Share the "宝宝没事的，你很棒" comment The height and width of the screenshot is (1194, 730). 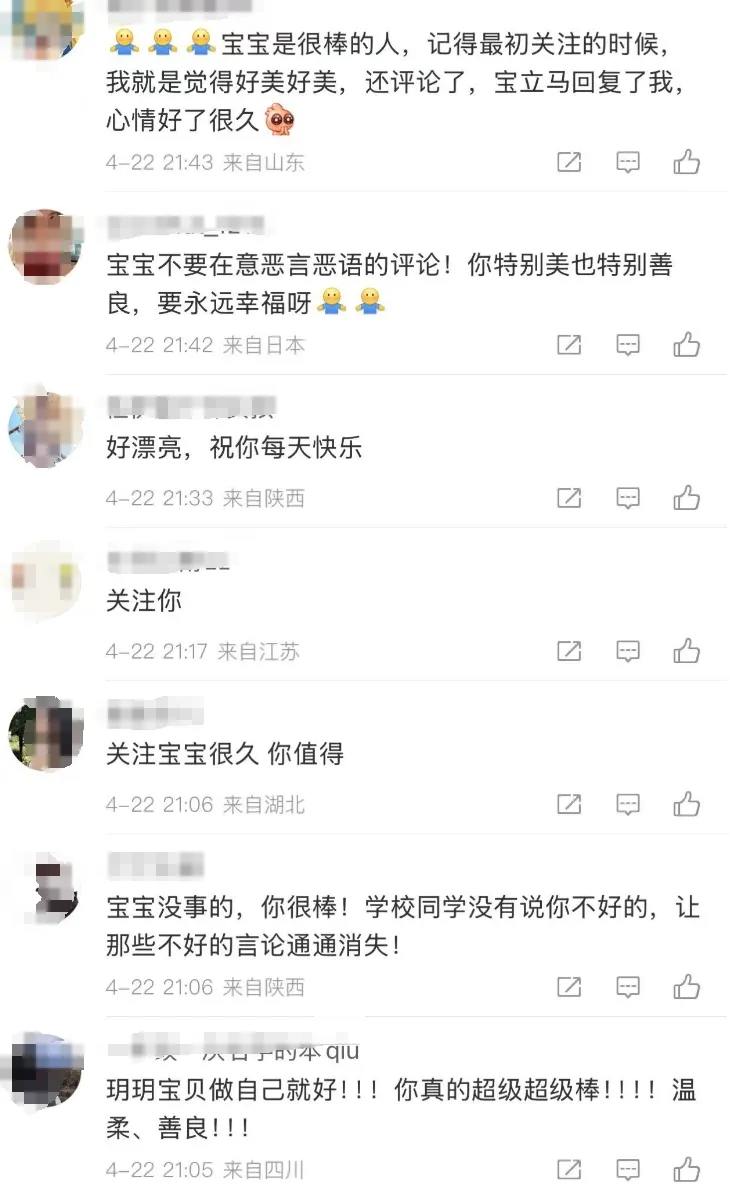[568, 985]
